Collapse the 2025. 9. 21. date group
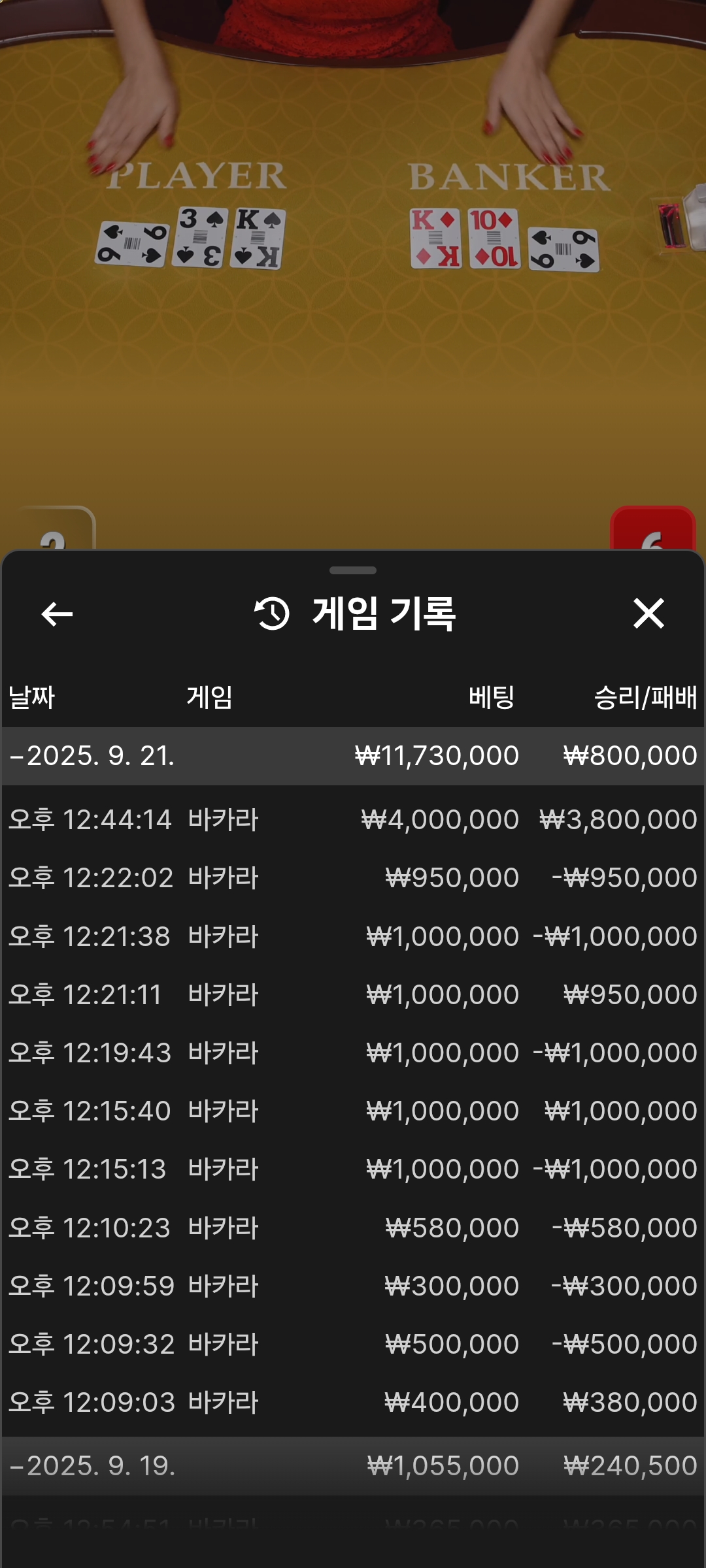Viewport: 706px width, 1568px height. (353, 756)
